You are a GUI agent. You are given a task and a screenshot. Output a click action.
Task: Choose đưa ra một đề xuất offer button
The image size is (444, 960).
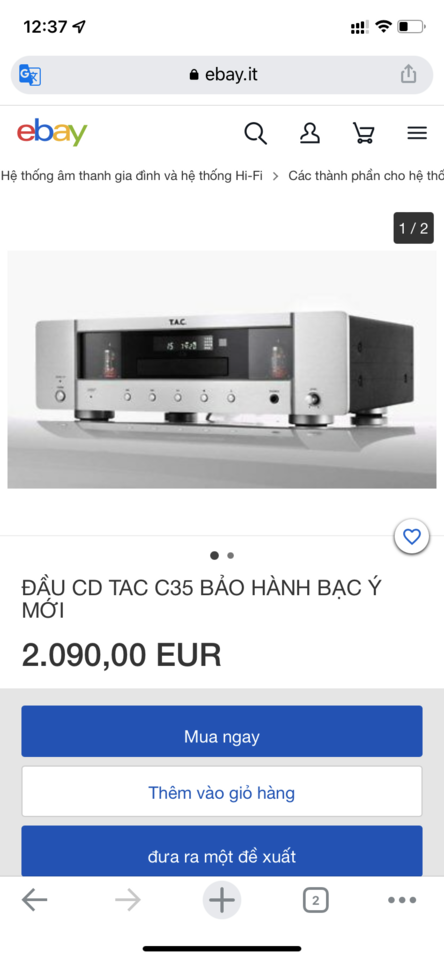[222, 851]
